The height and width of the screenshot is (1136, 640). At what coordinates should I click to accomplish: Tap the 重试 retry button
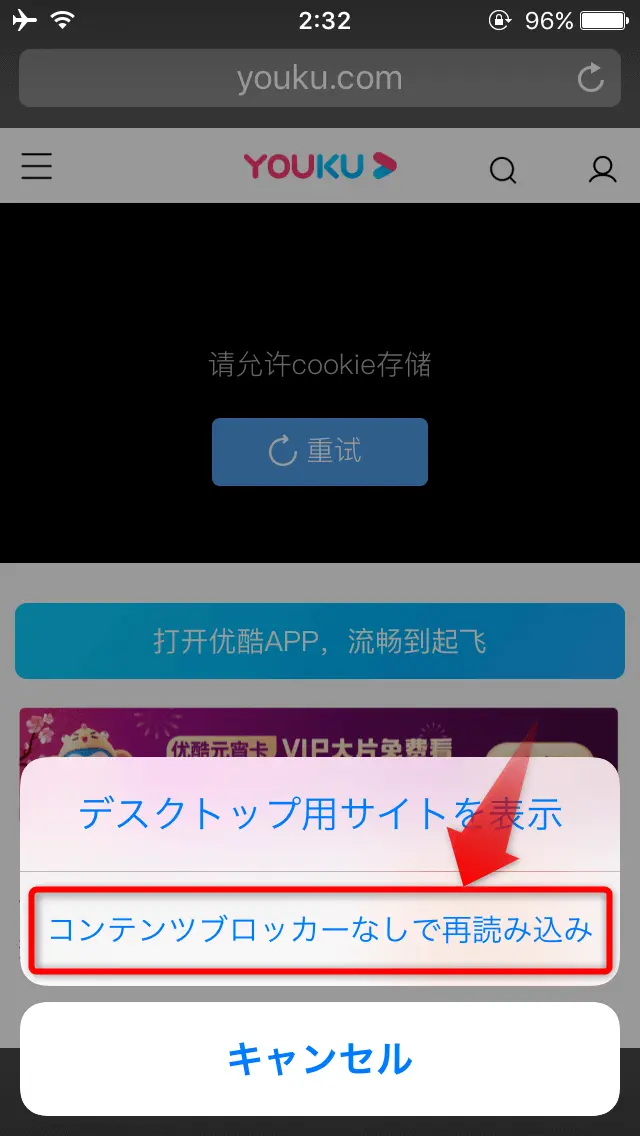[x=320, y=452]
